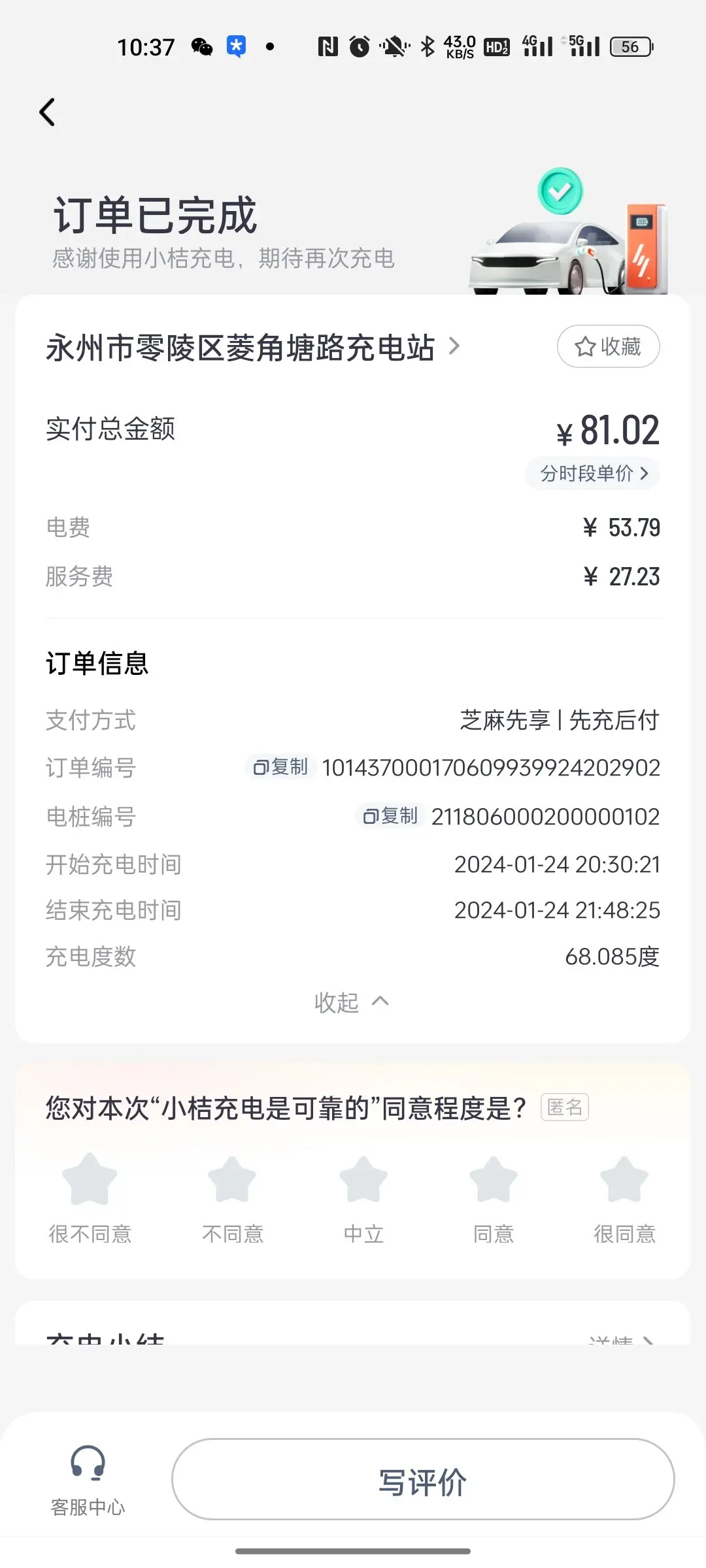Go back using the top-left arrow
706x1568 pixels.
(x=47, y=112)
